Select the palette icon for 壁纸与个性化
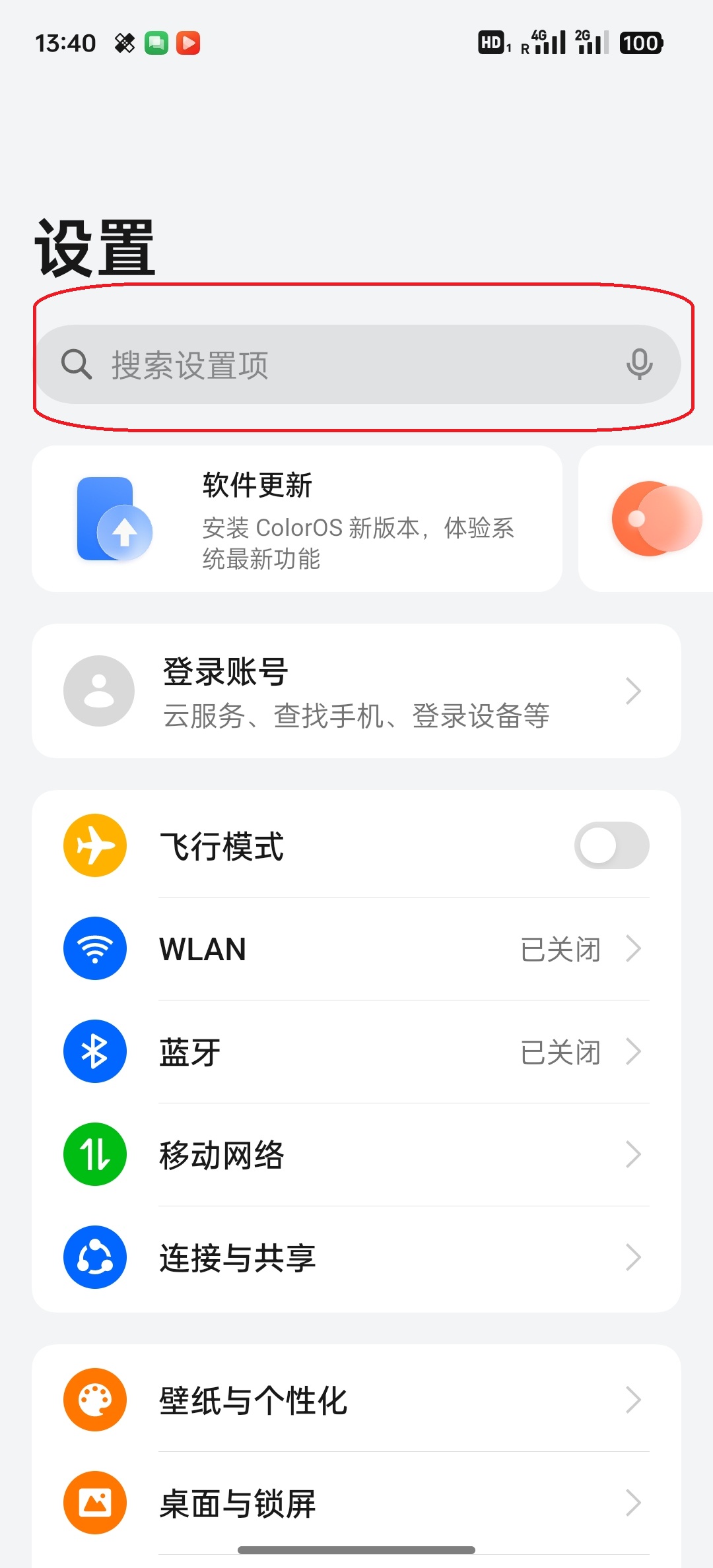 94,1400
